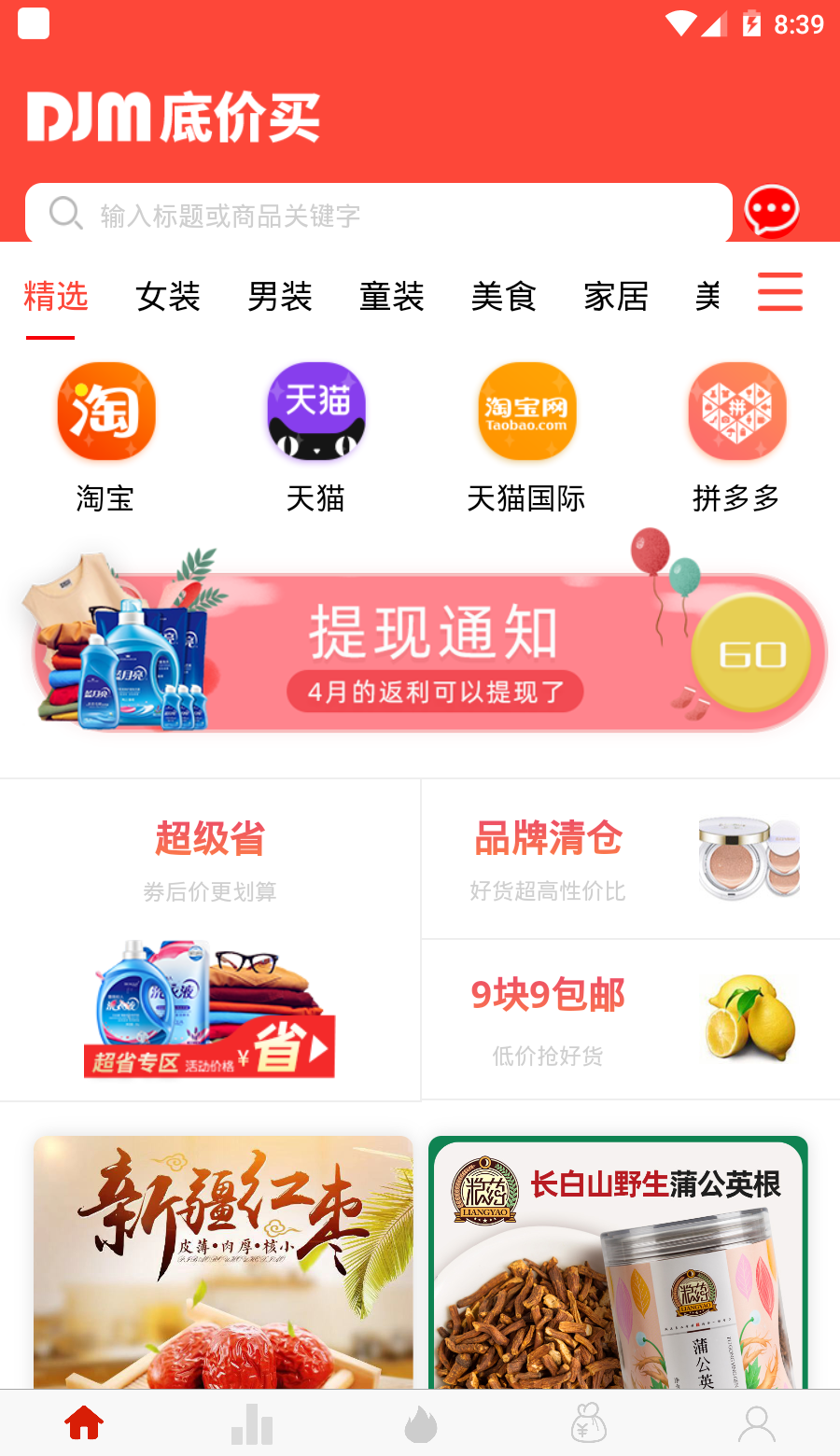840x1456 pixels.
Task: Select the 童装 category tab
Action: pyautogui.click(x=392, y=297)
